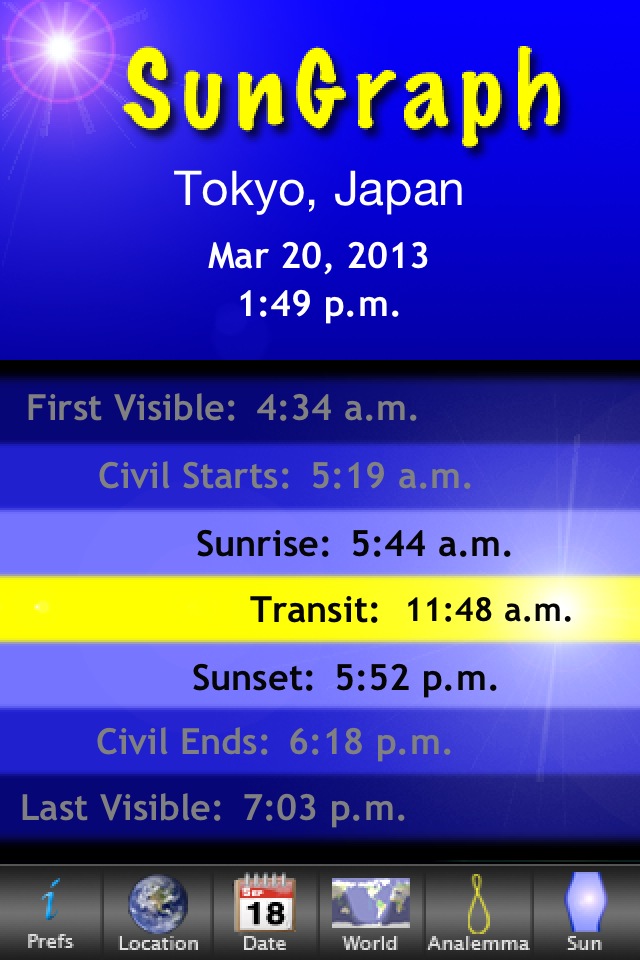Select the Sun tab

(x=585, y=913)
